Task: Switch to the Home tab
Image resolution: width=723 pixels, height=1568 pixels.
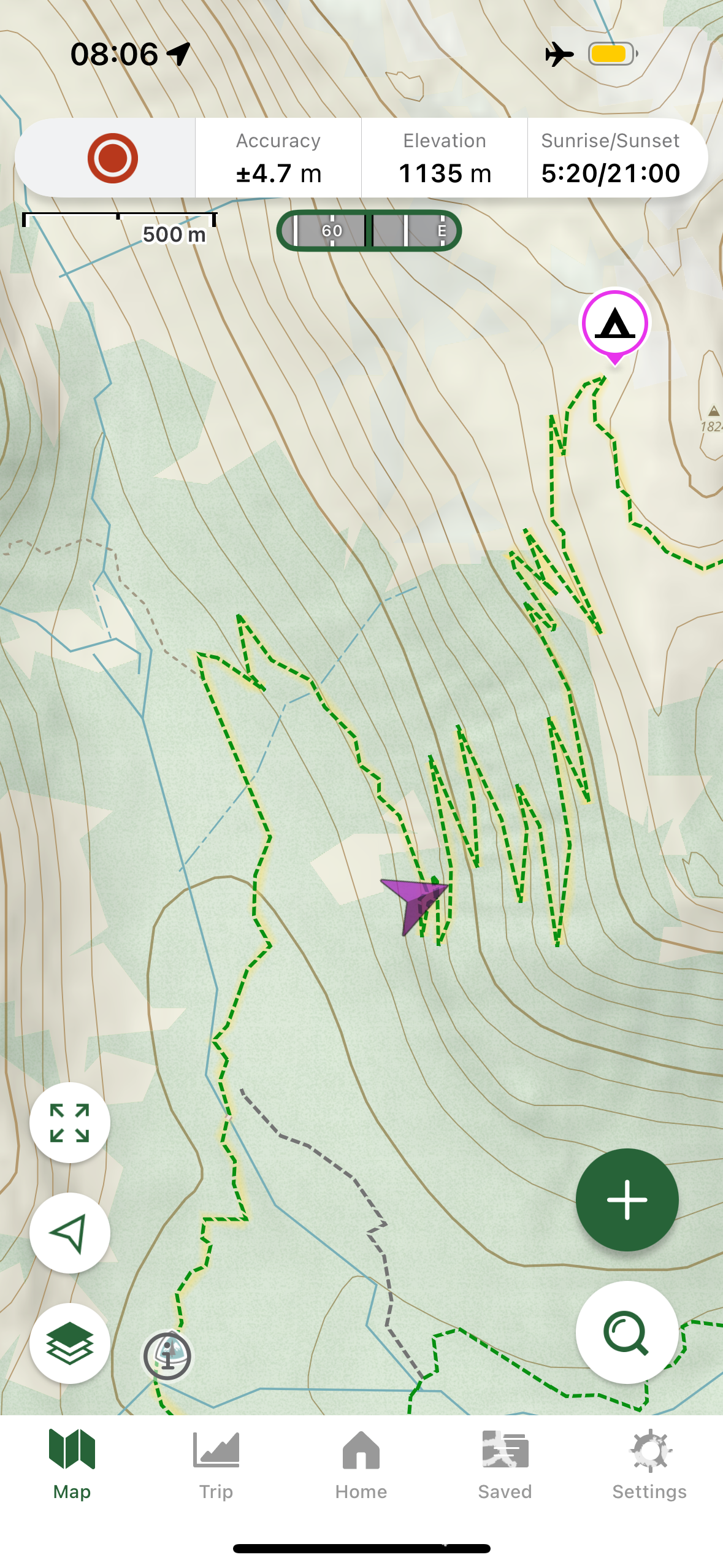Action: tap(361, 1465)
